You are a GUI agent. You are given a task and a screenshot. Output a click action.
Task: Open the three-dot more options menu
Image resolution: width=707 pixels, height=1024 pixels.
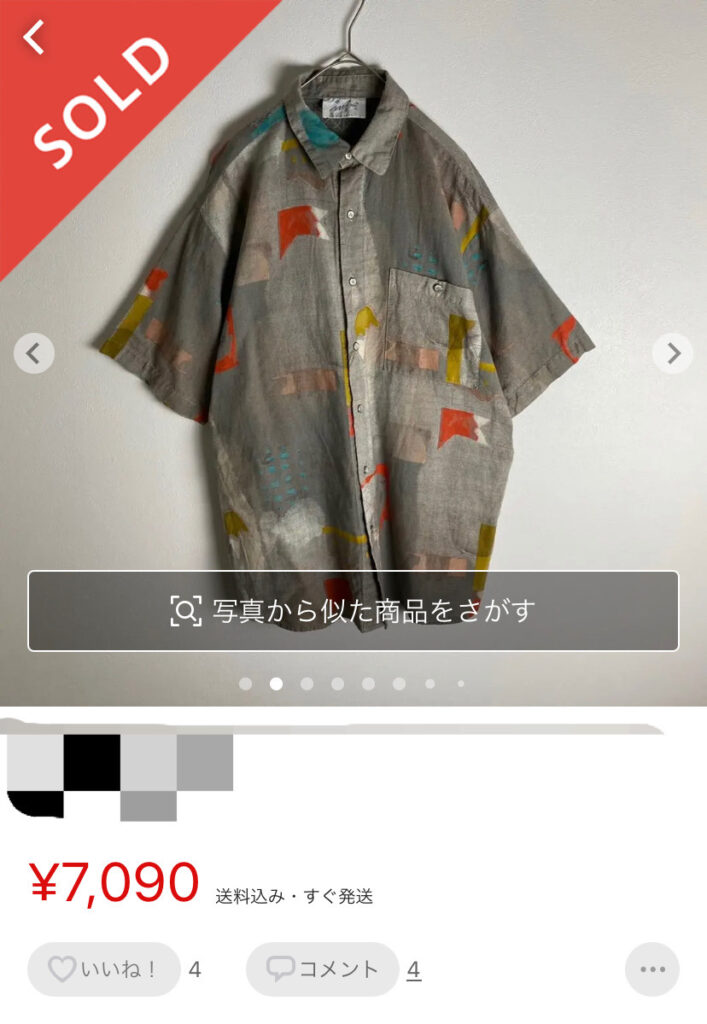652,969
